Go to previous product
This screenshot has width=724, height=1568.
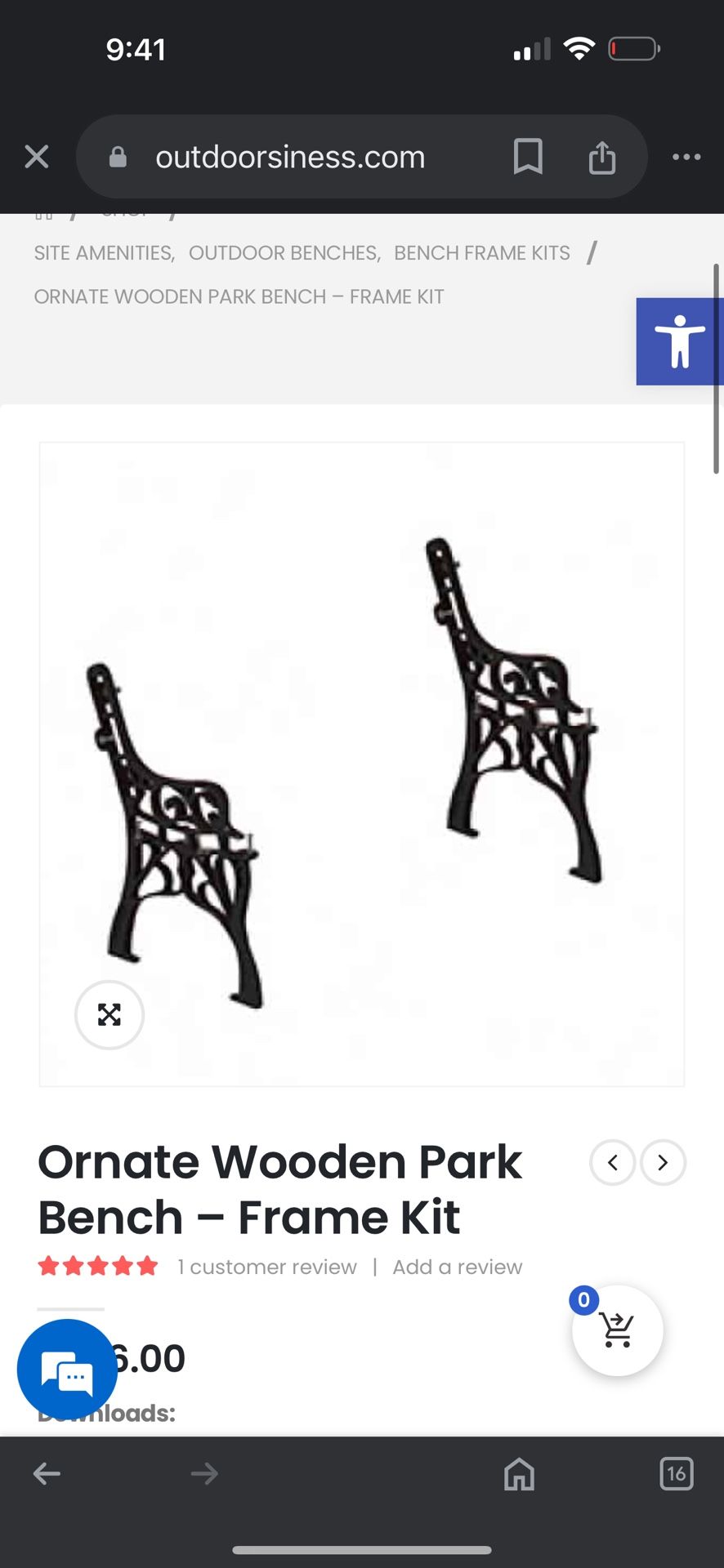point(613,1162)
